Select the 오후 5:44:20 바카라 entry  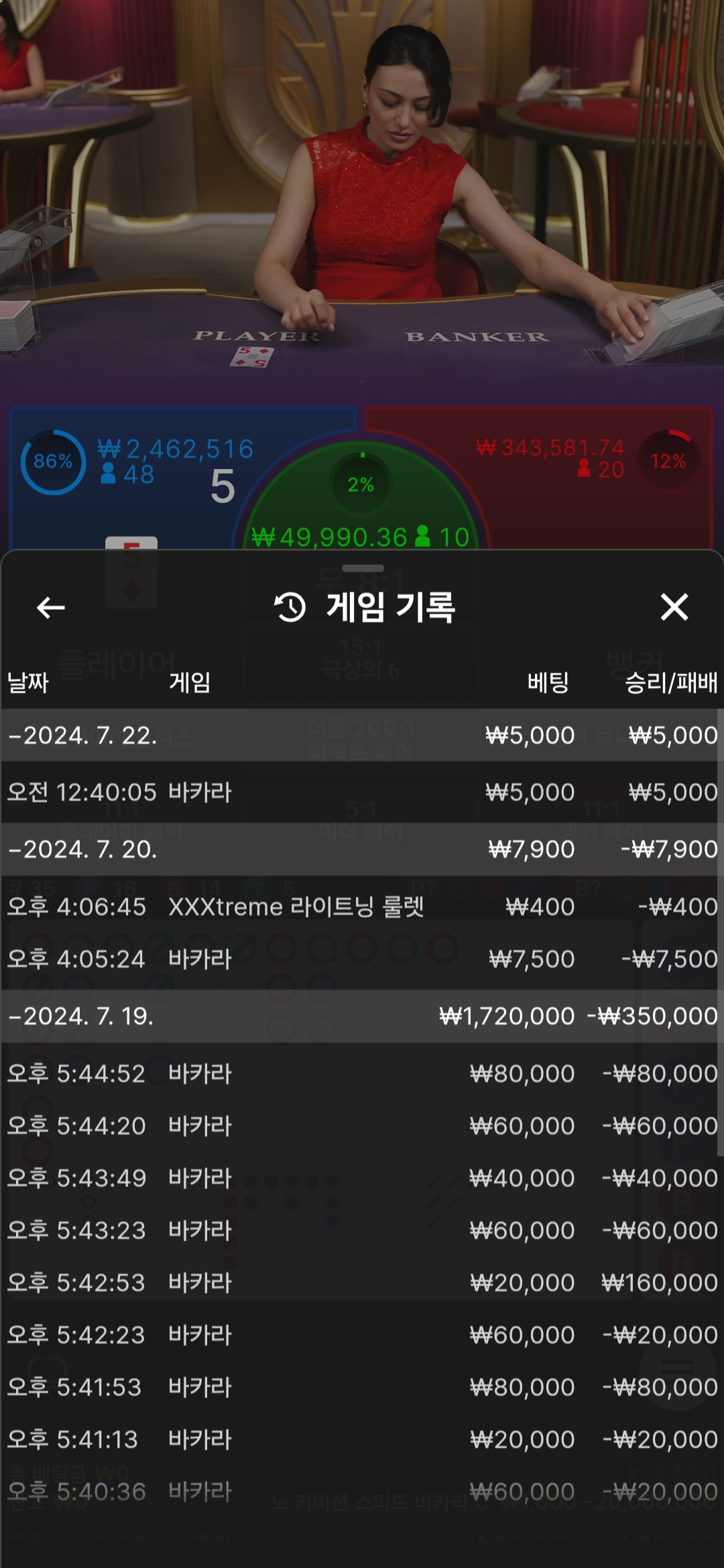pos(361,1126)
